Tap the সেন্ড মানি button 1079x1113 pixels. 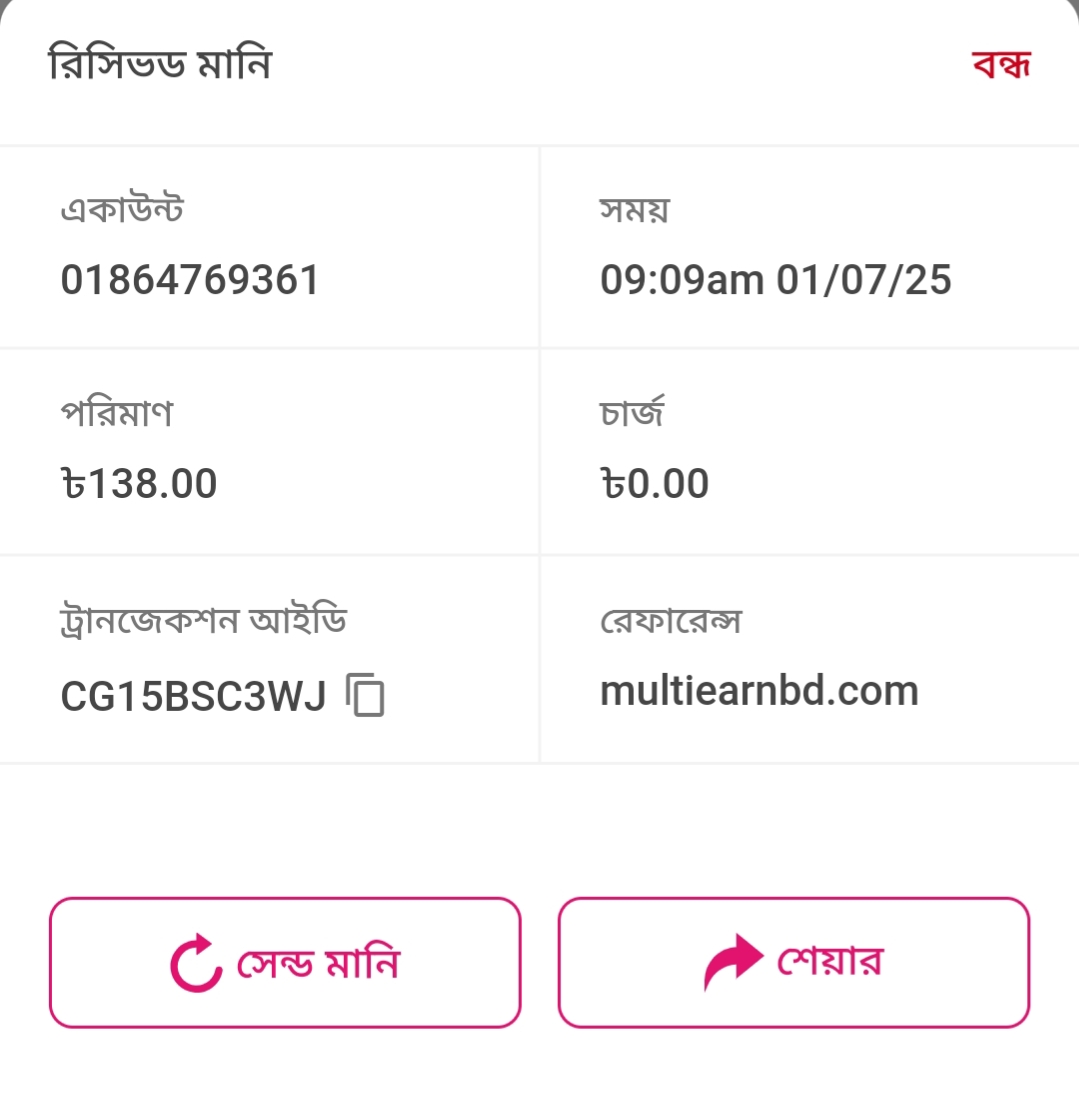point(285,963)
